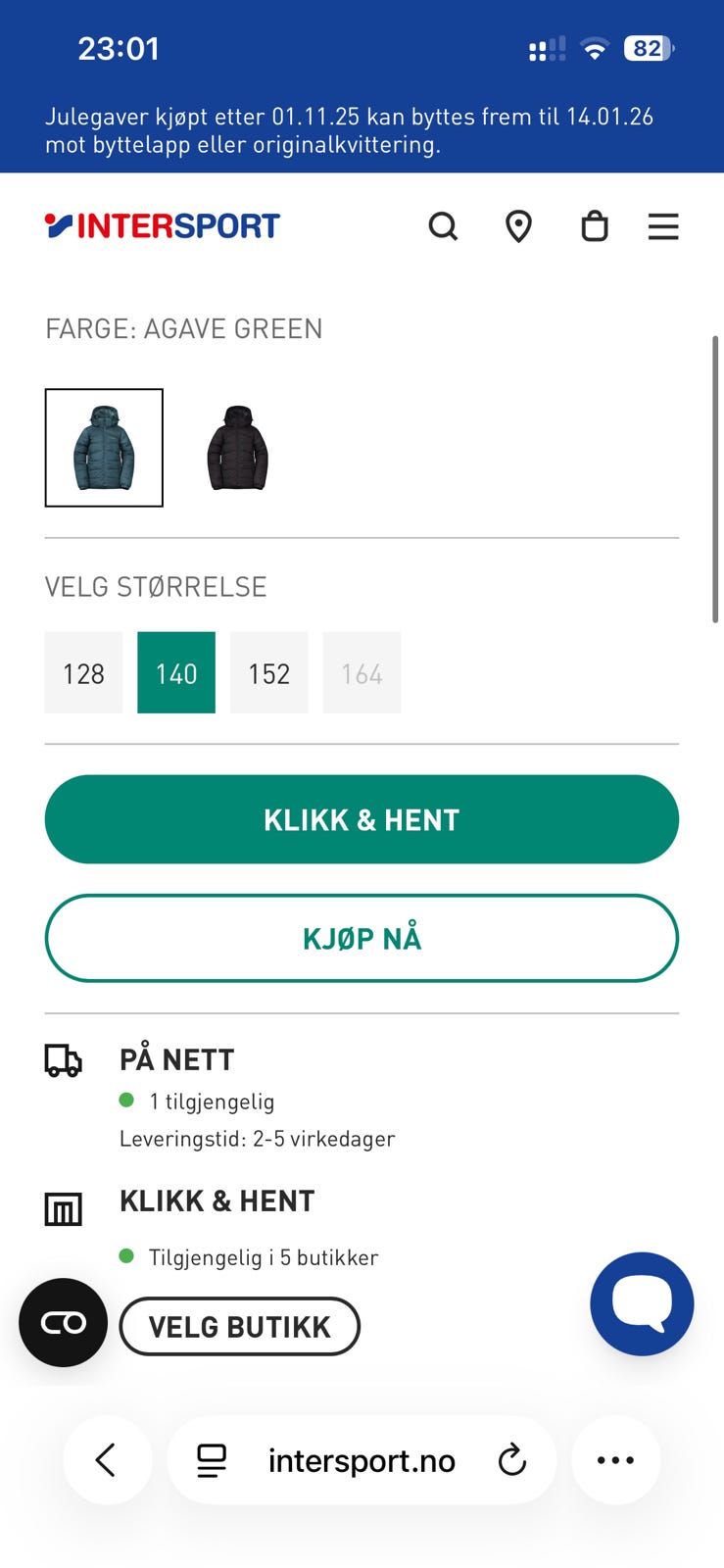The image size is (724, 1568).
Task: Choose size 152
Action: pyautogui.click(x=268, y=673)
